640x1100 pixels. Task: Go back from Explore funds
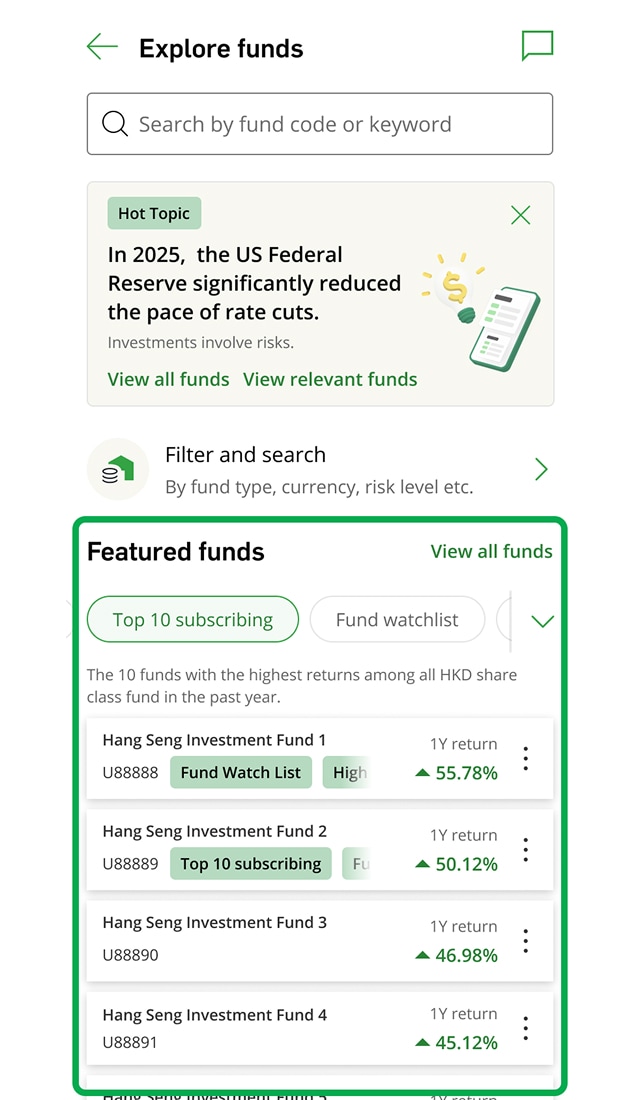click(102, 47)
